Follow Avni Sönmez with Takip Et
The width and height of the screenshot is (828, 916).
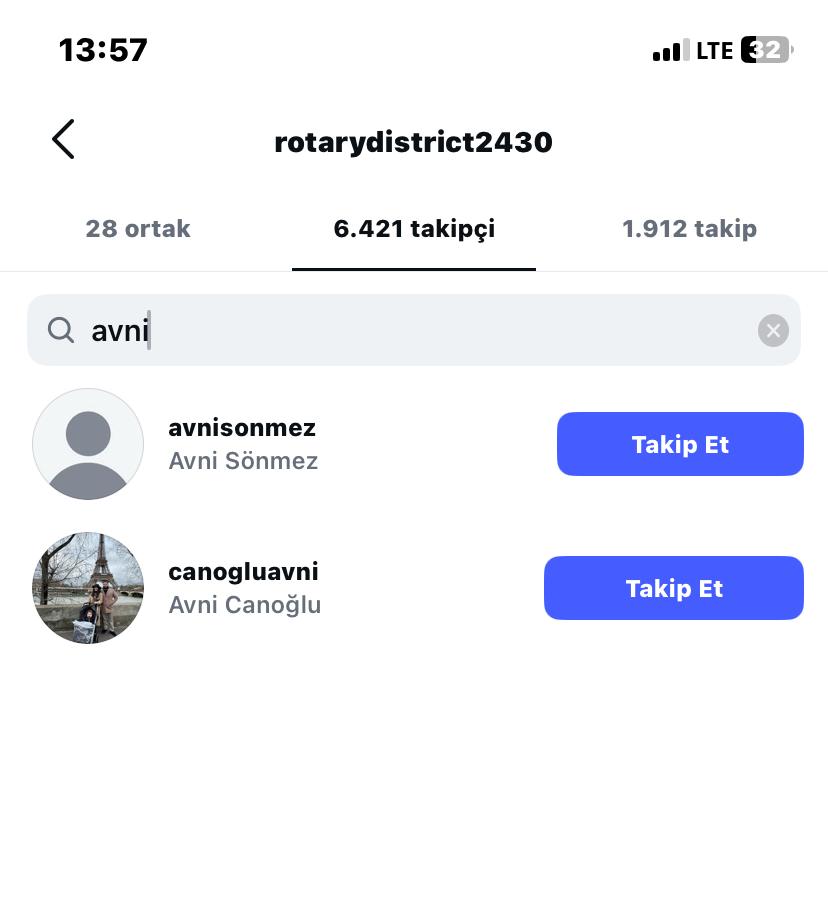pyautogui.click(x=680, y=444)
